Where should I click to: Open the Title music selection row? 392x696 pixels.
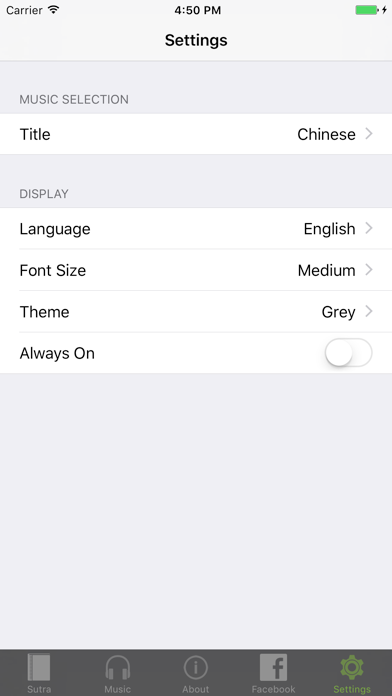point(196,134)
